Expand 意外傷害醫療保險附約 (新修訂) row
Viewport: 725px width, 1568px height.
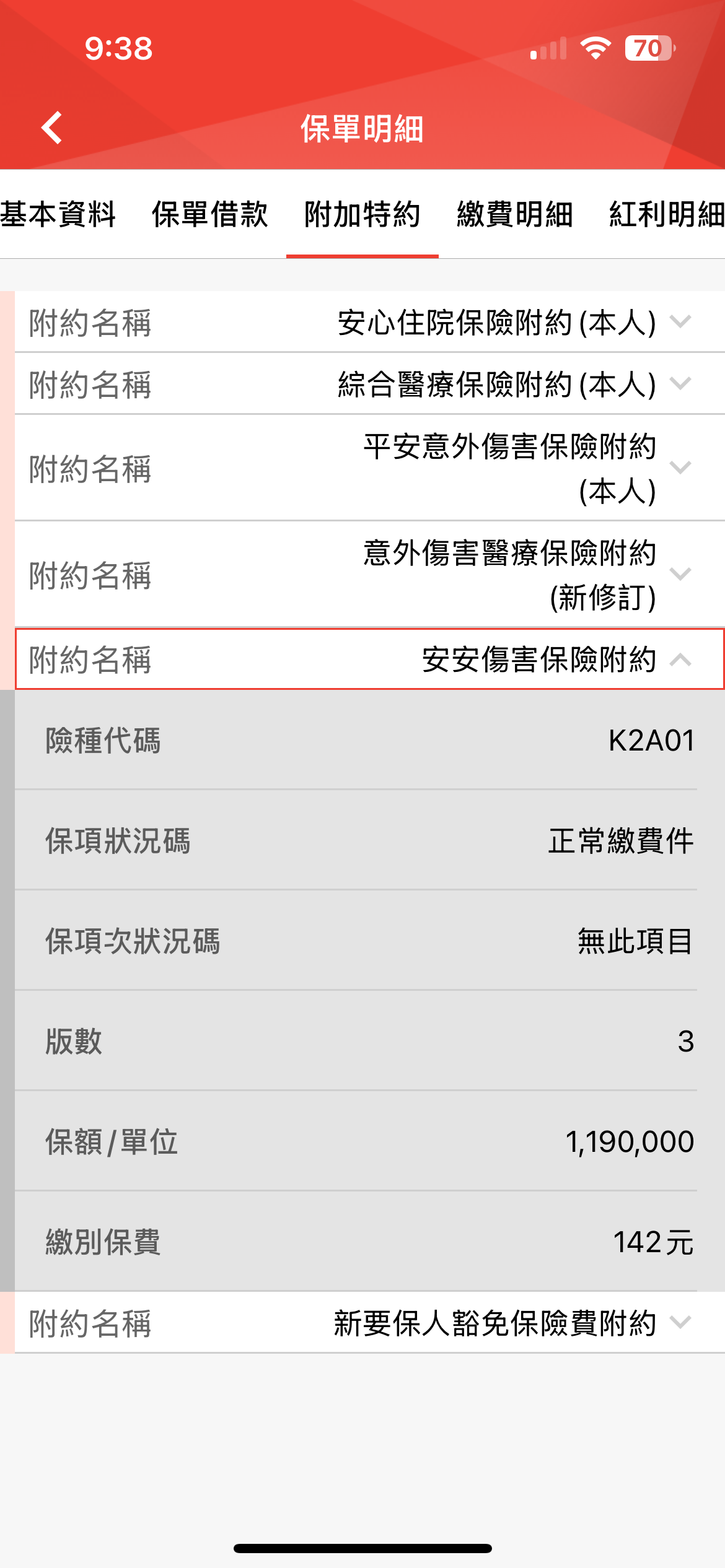point(370,575)
